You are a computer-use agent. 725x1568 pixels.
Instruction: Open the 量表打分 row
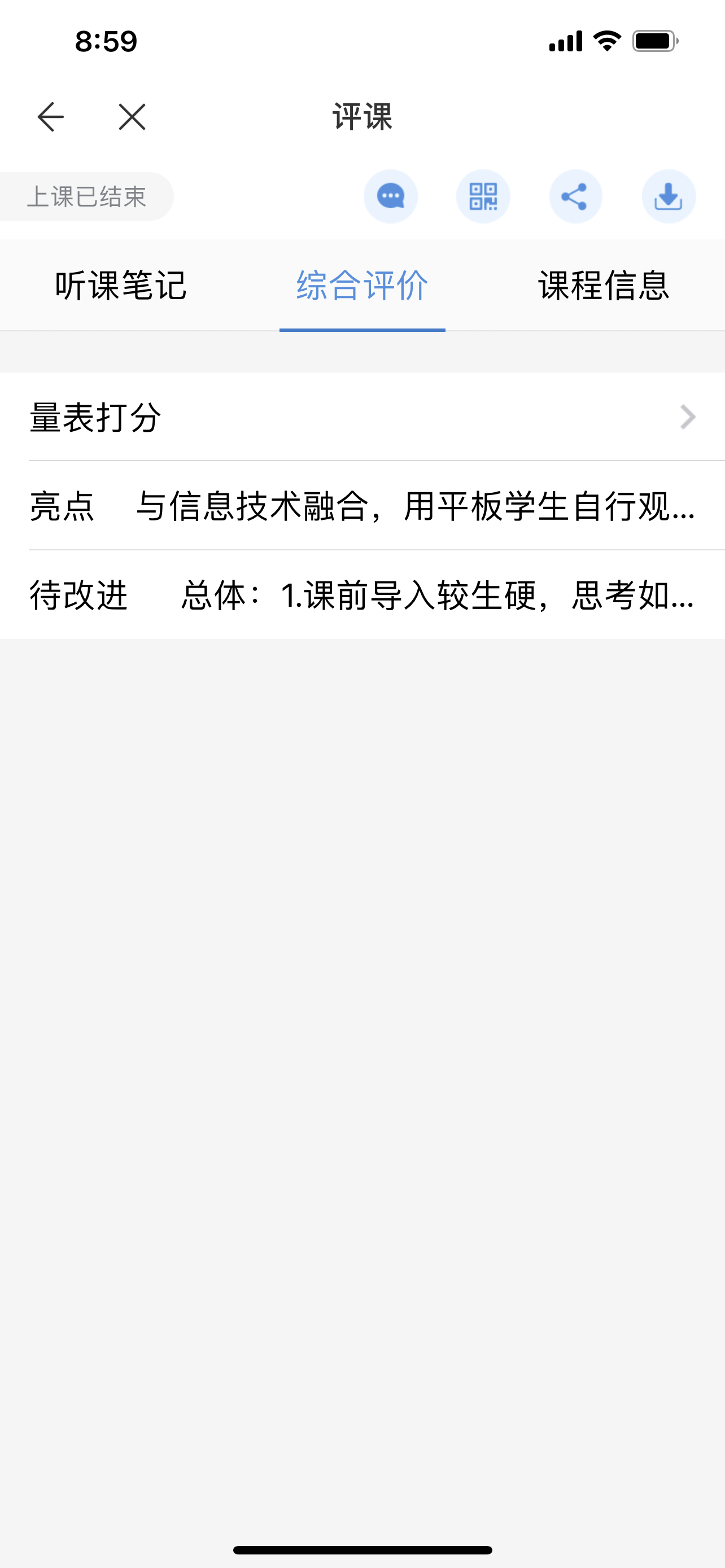(362, 417)
